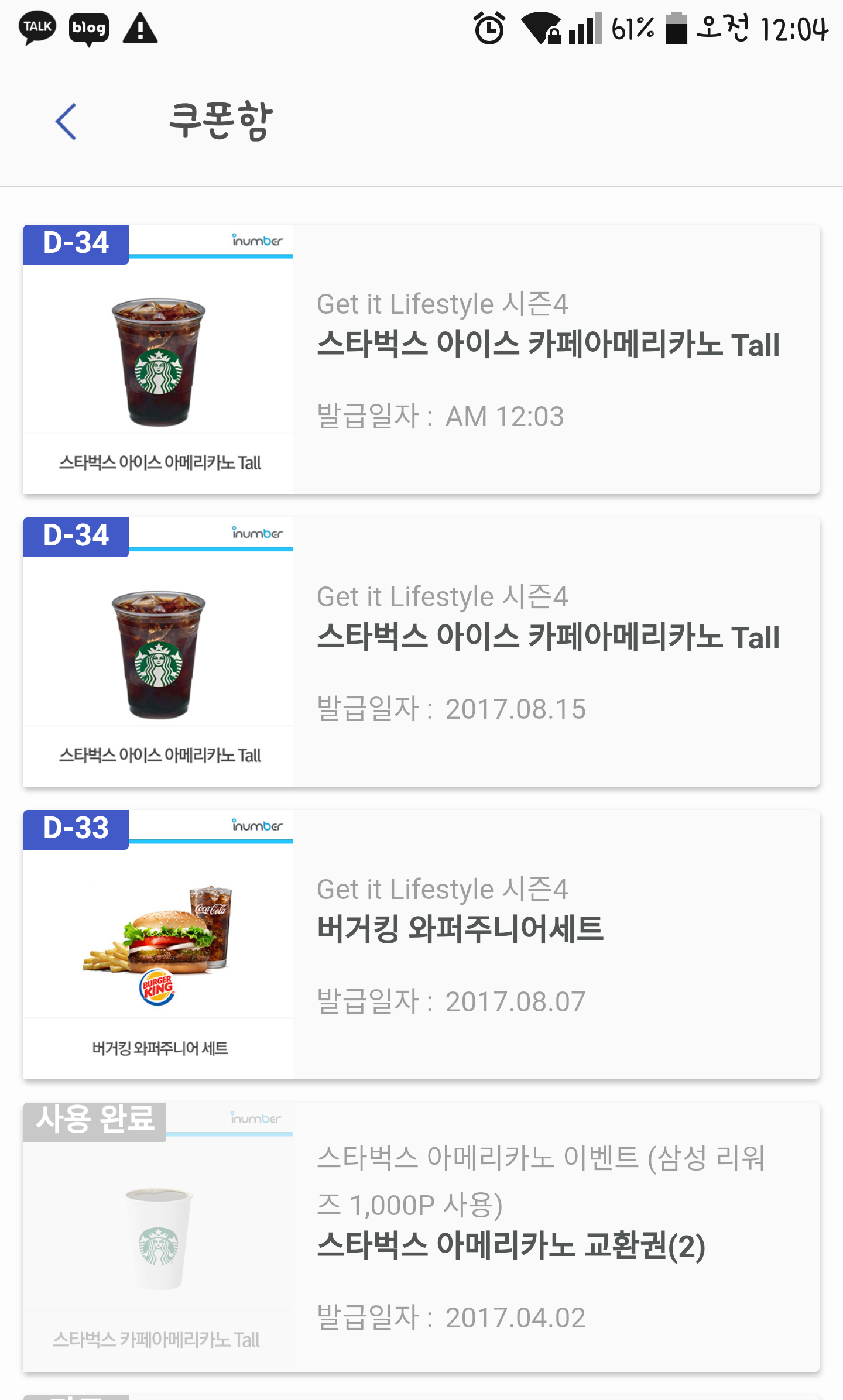Go back from the 쿠폰함 screen

(66, 122)
